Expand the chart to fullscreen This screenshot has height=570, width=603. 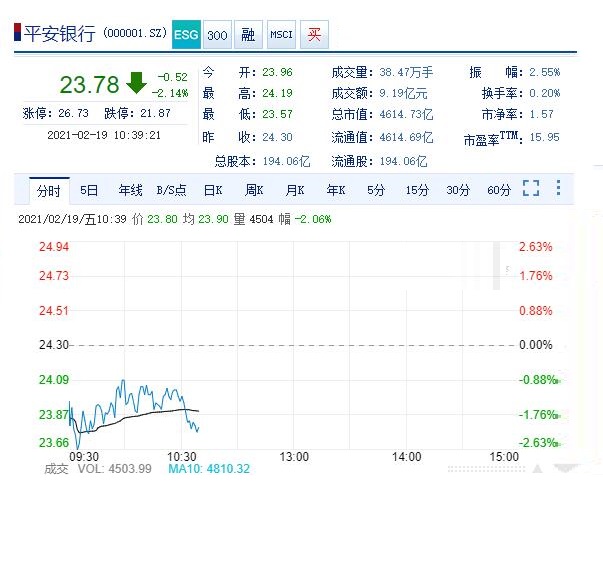(531, 188)
